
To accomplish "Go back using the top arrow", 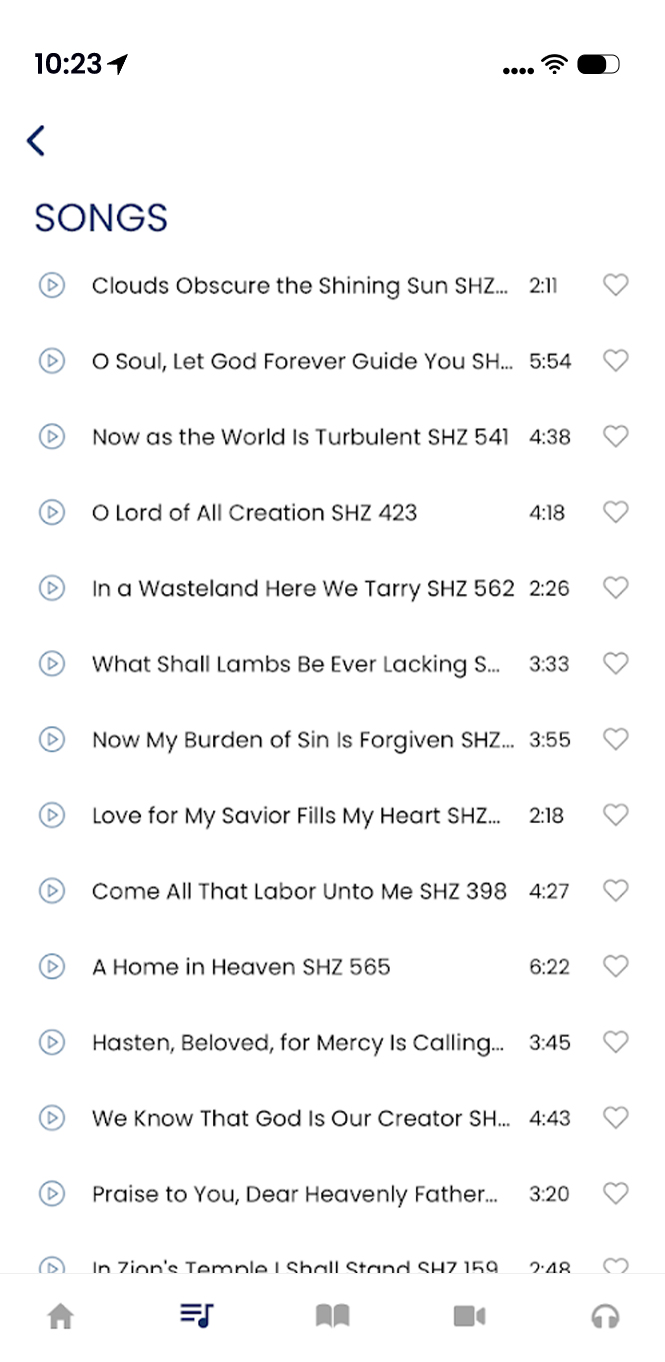I will (36, 140).
